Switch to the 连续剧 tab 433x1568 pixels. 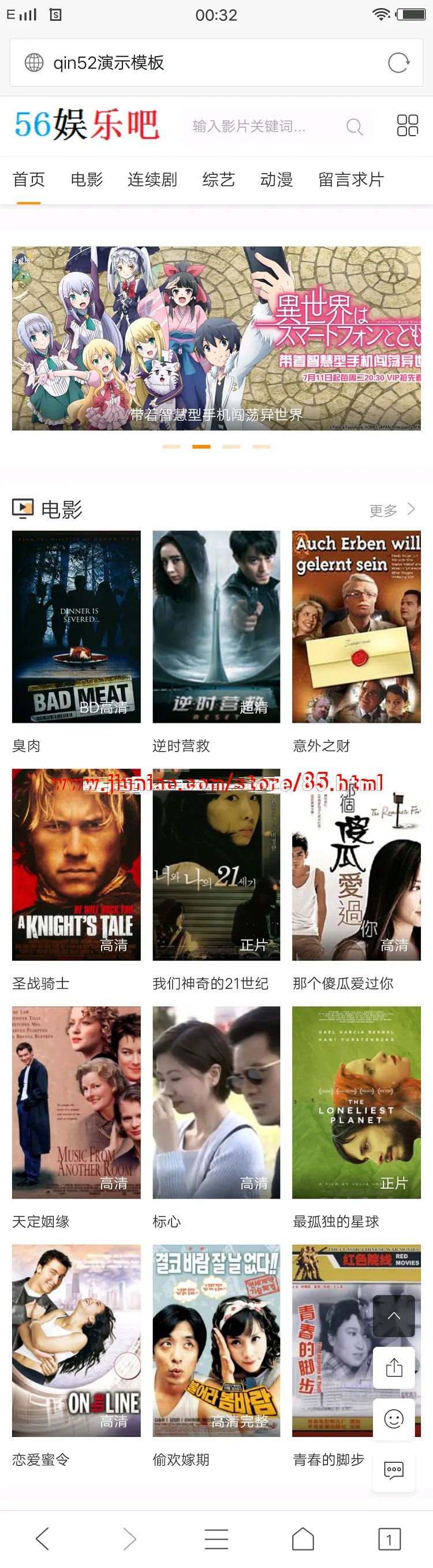point(152,180)
